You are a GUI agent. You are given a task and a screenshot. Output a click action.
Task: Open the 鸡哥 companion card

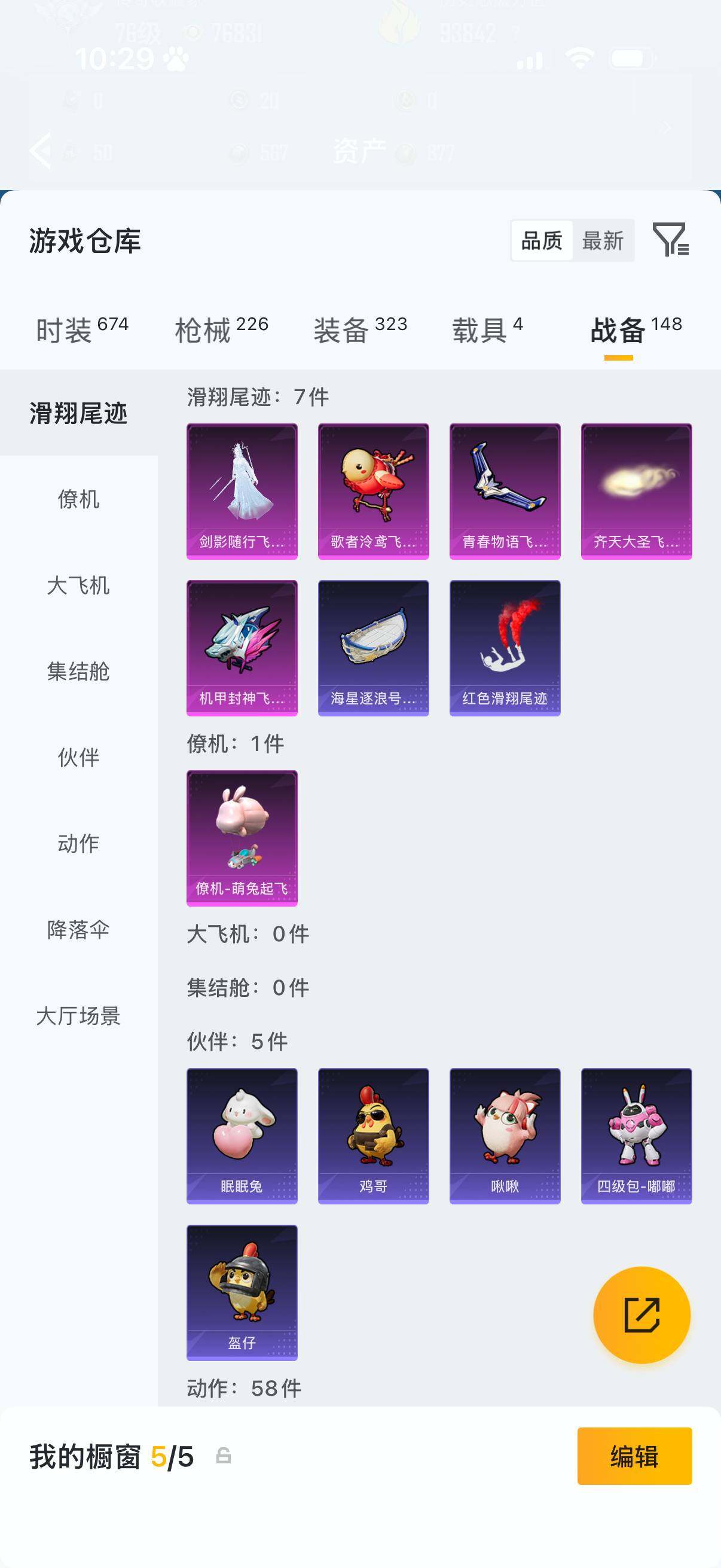(x=374, y=1136)
